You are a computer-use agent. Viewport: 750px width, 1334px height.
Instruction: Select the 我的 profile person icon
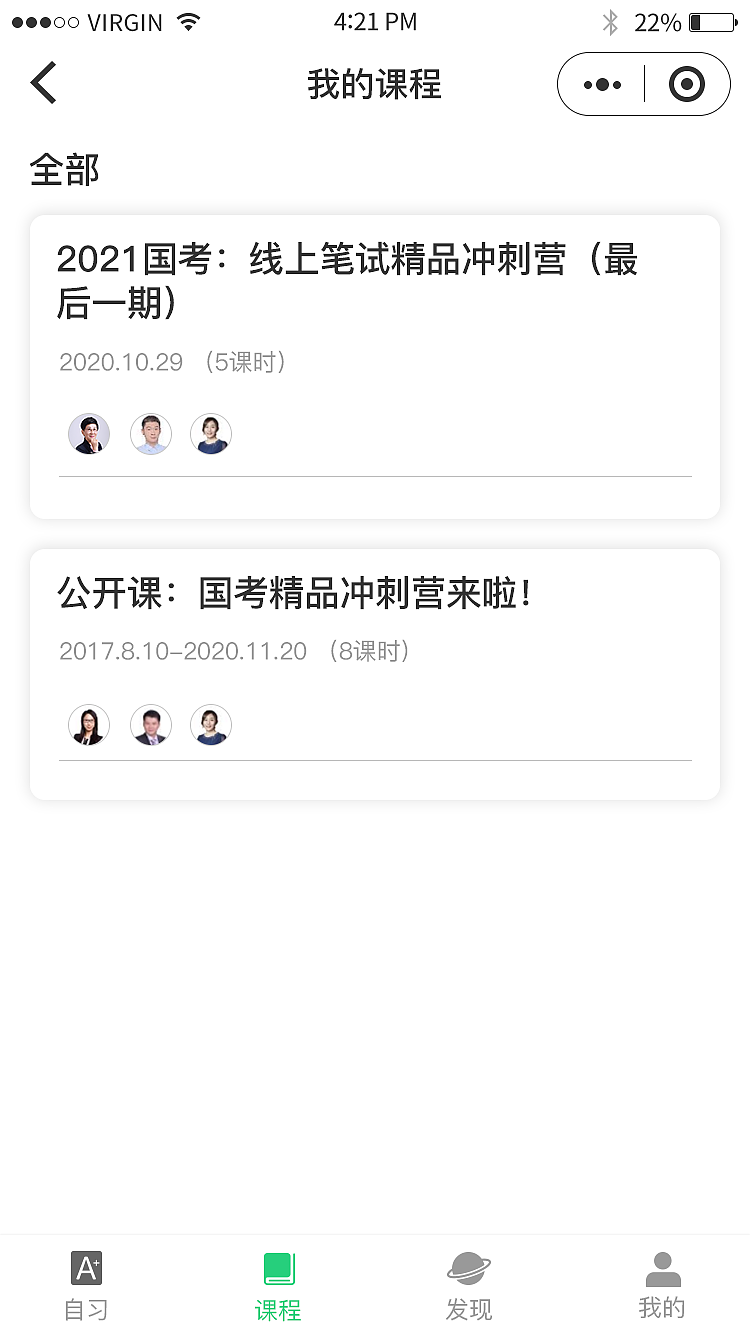coord(662,1268)
